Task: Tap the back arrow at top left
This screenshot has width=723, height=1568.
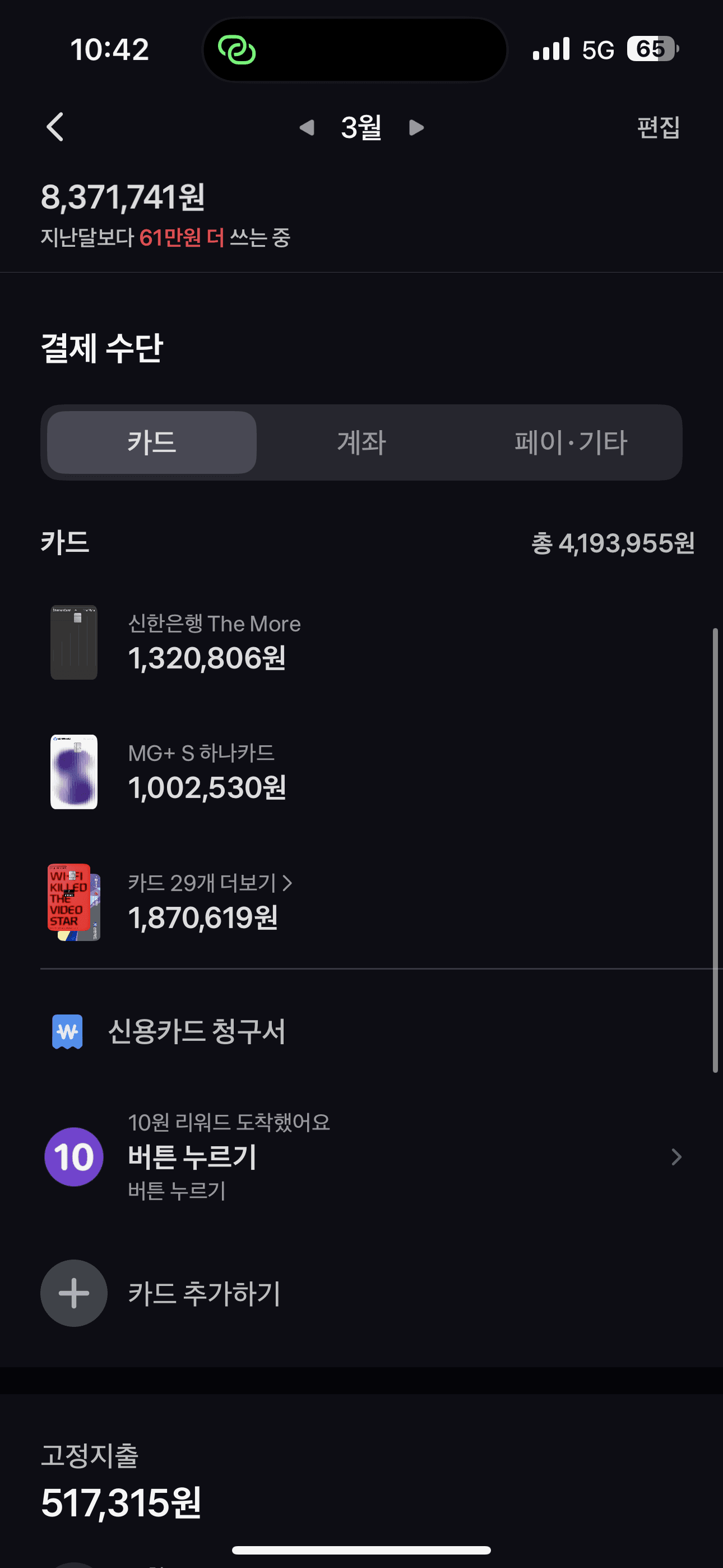Action: pyautogui.click(x=55, y=127)
